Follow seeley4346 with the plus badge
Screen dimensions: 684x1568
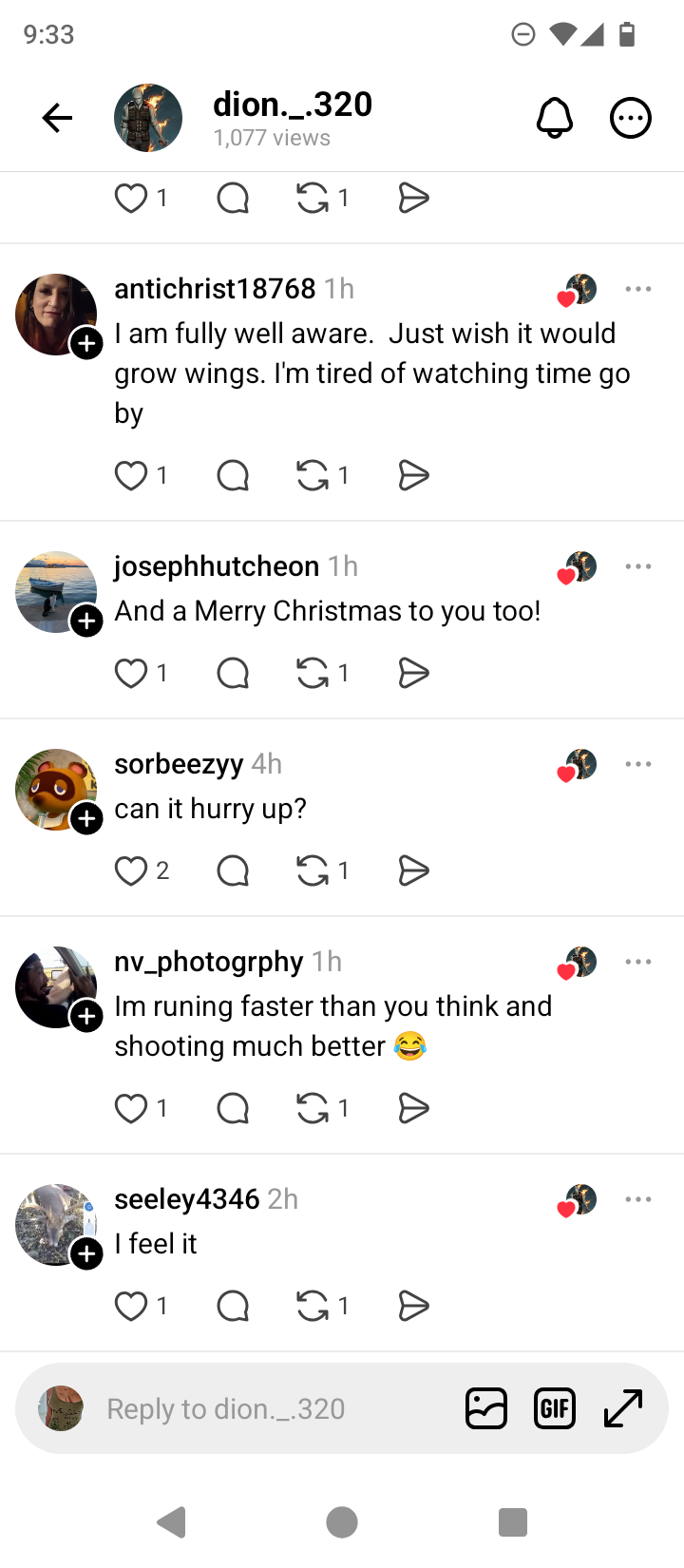pyautogui.click(x=86, y=1253)
